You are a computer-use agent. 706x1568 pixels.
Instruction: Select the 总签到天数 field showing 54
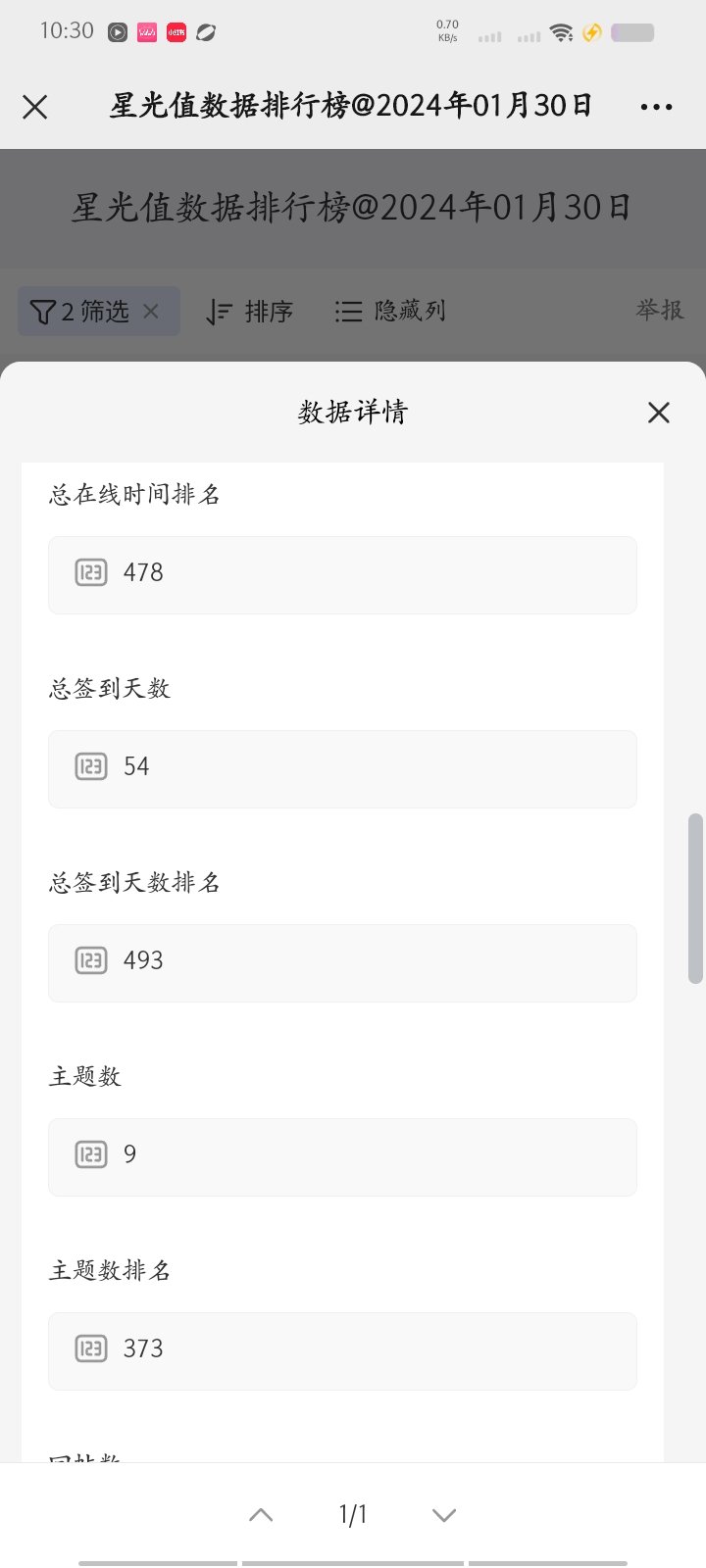342,768
